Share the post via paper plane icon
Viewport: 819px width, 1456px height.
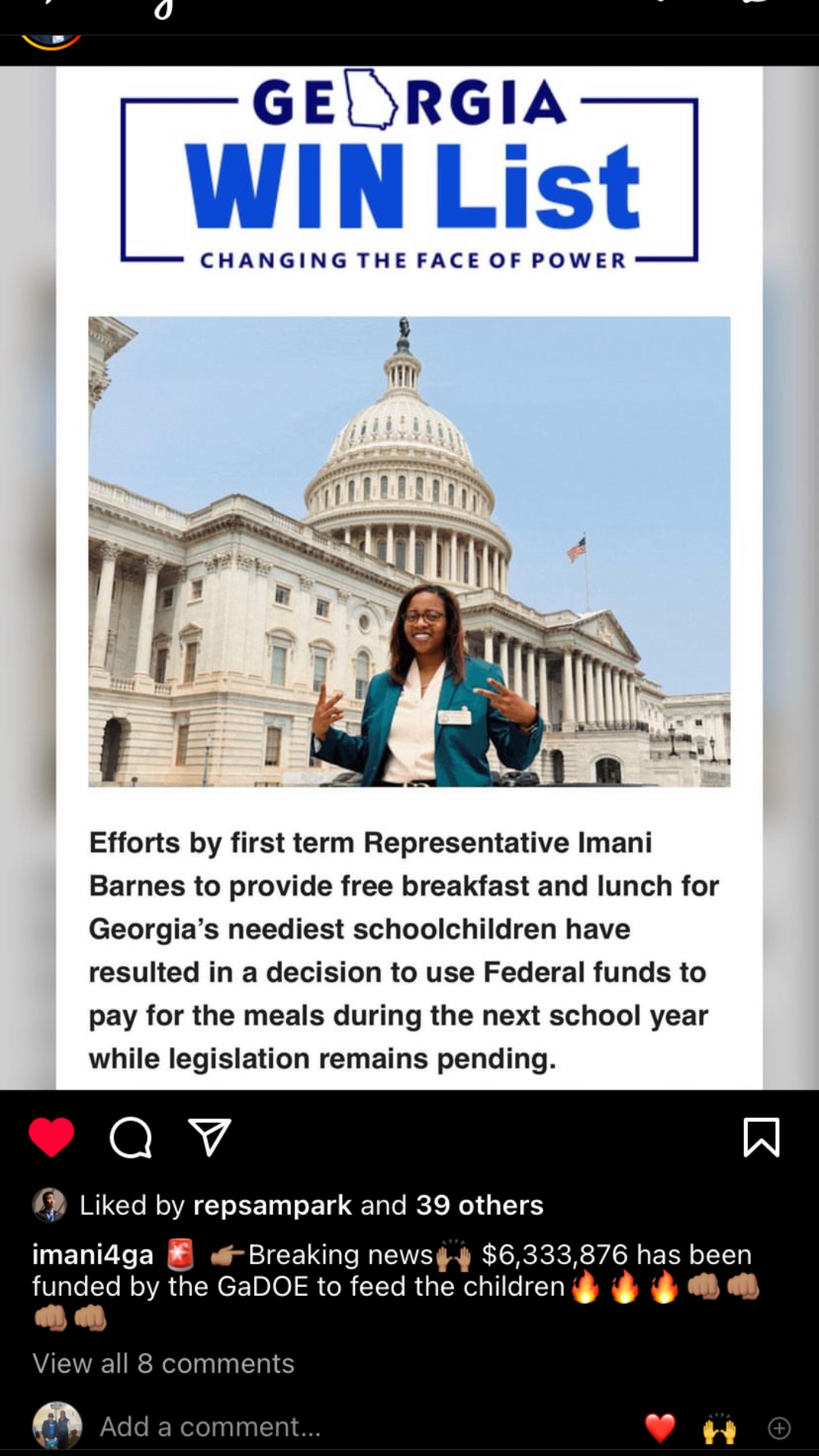[x=209, y=1137]
